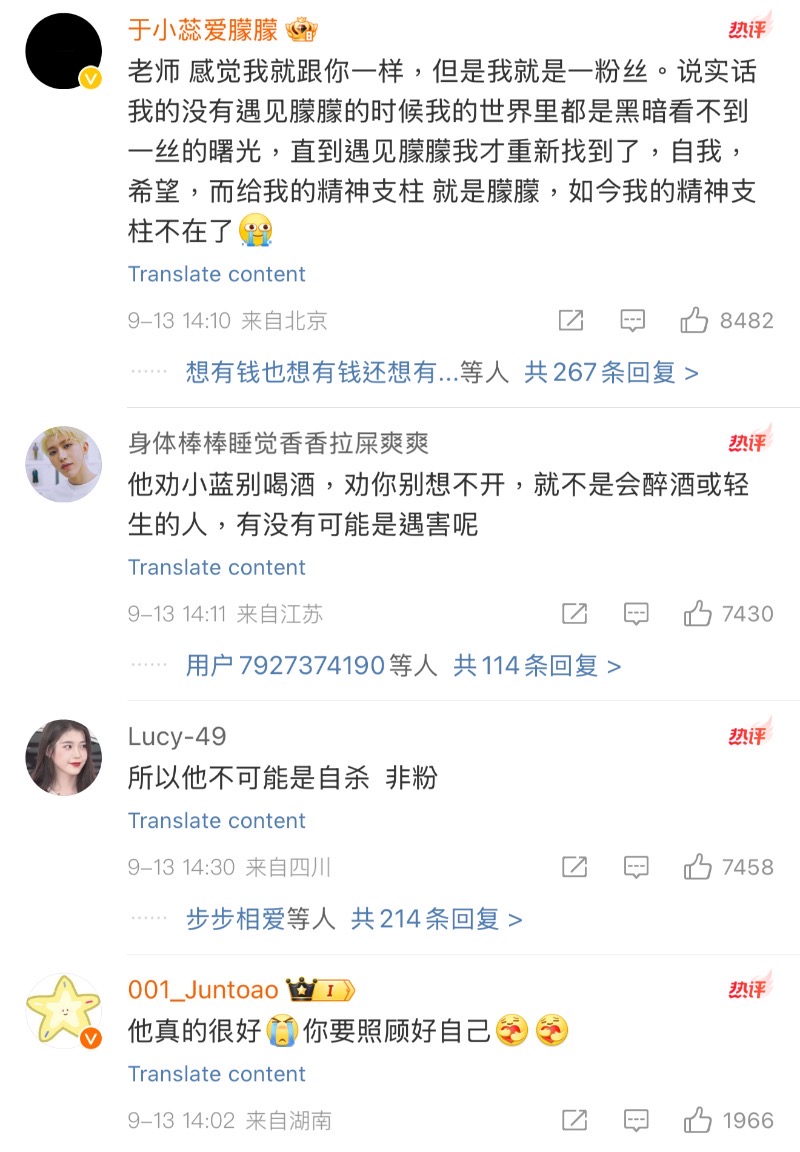
Task: Translate the comment by 身体棒棒睡觉香香拉屎爽爽
Action: (216, 567)
